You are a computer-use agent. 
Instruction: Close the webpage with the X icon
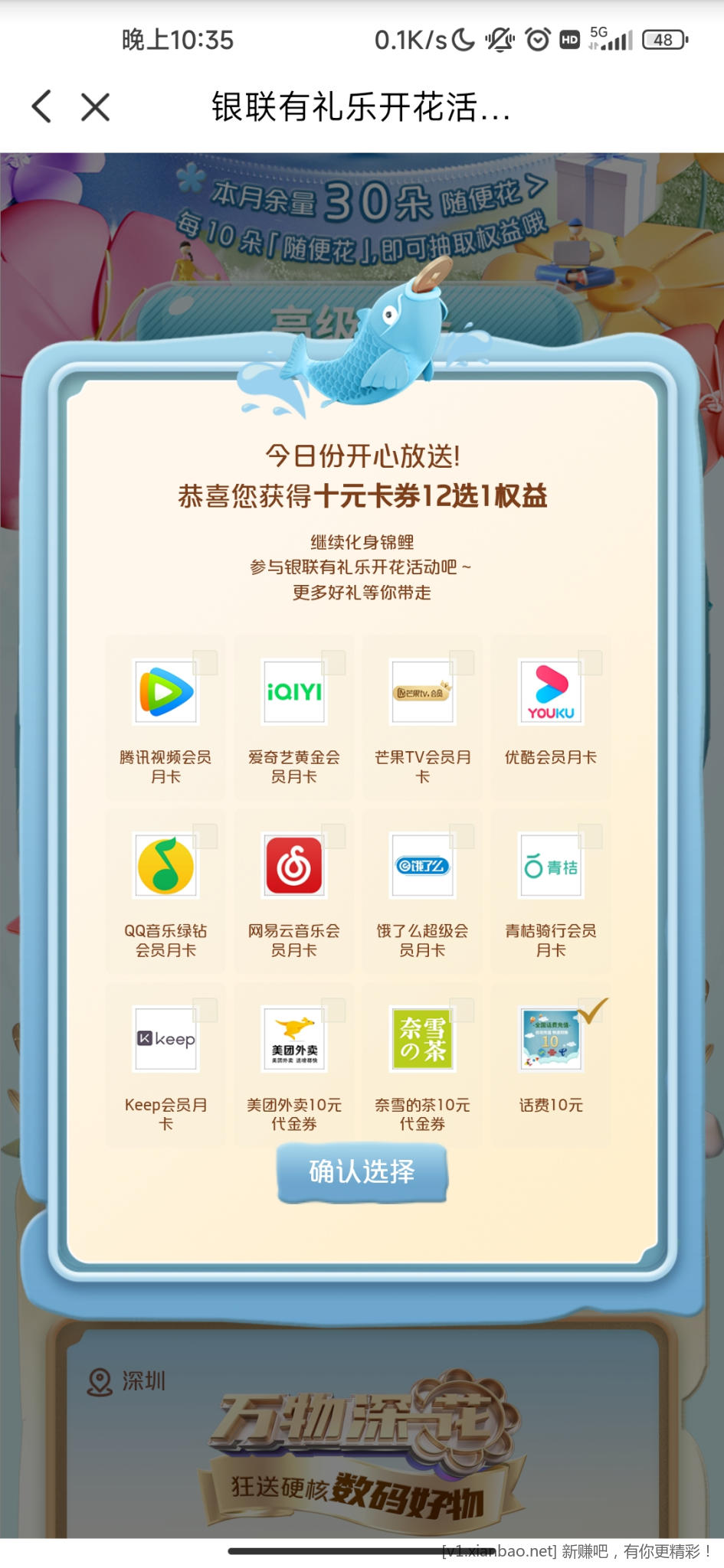pos(96,106)
